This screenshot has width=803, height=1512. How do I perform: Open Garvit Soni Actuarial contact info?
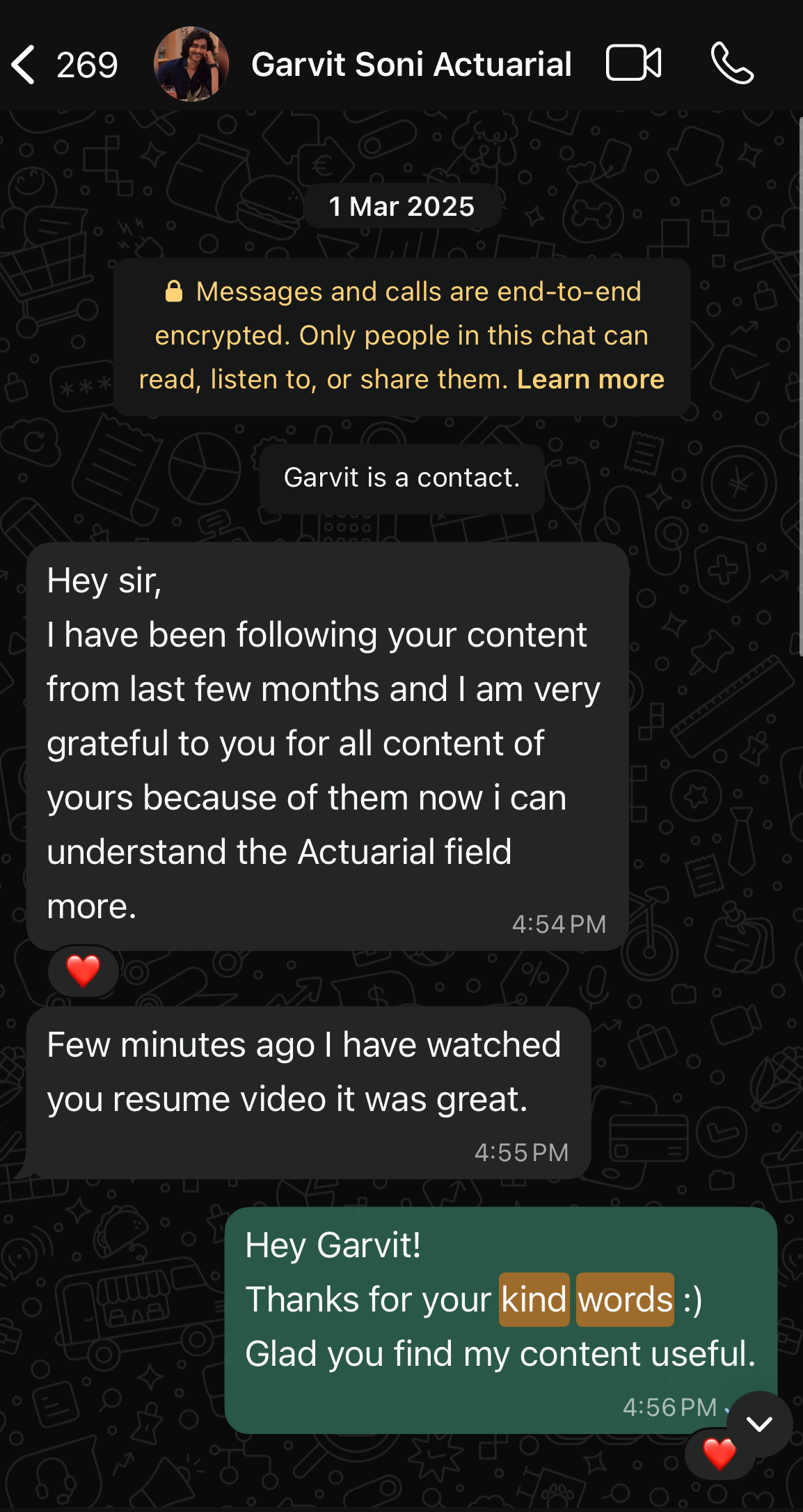click(411, 65)
